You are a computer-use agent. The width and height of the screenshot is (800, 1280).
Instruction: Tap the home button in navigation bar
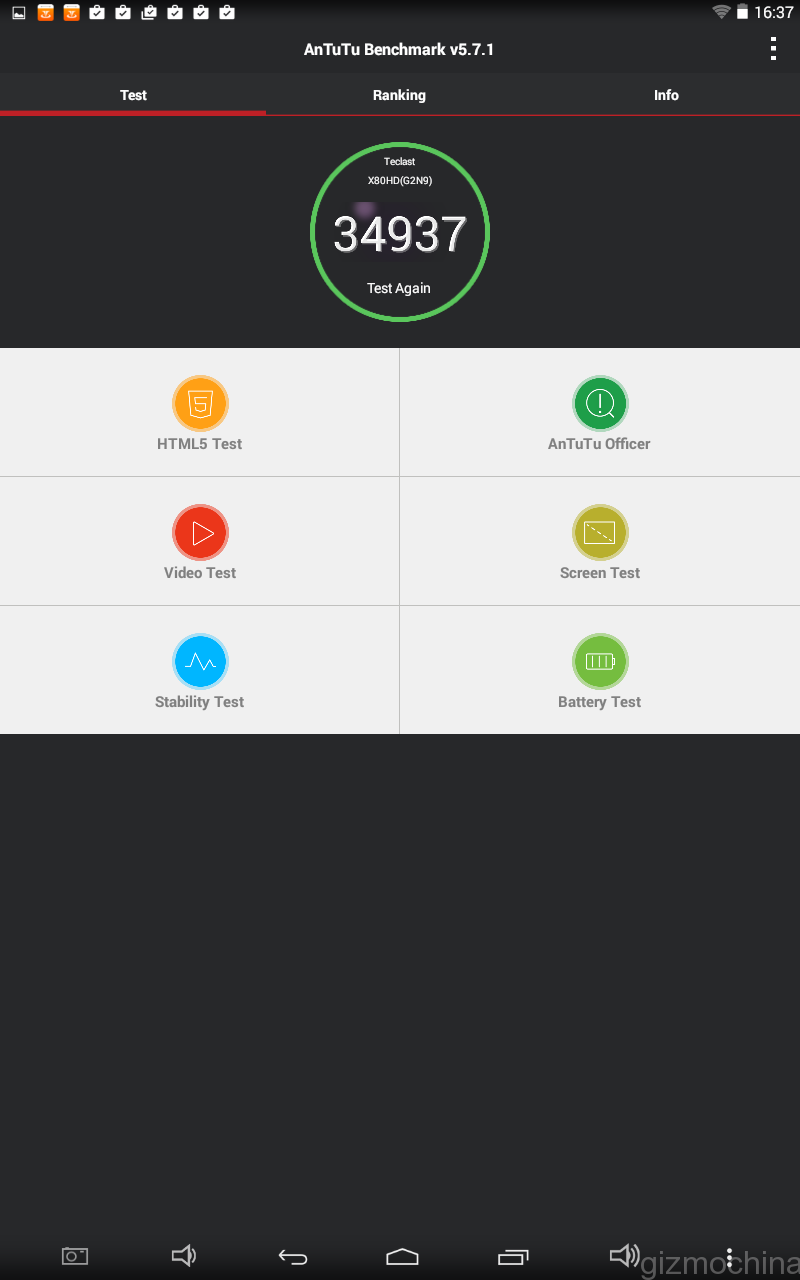coord(402,1257)
